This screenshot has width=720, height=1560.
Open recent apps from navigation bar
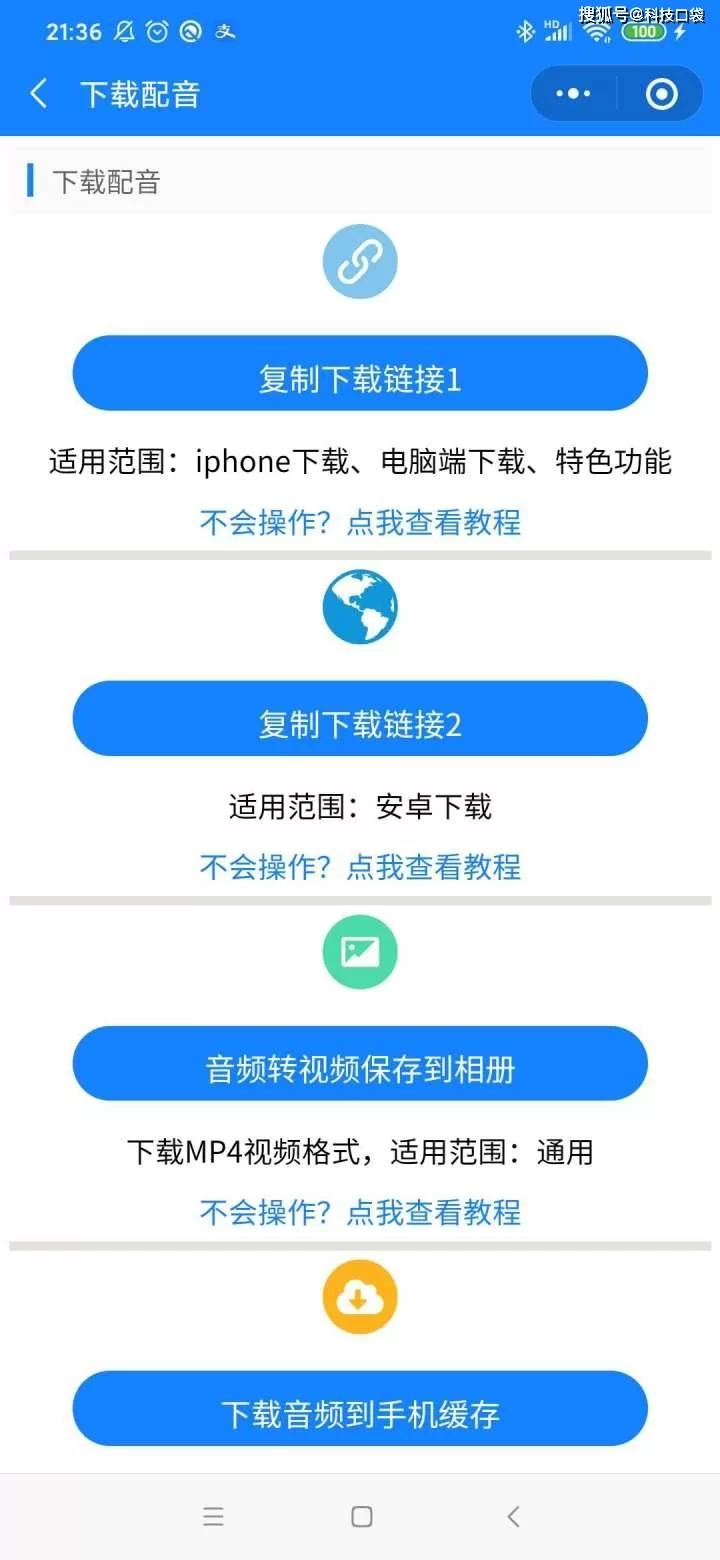213,1517
